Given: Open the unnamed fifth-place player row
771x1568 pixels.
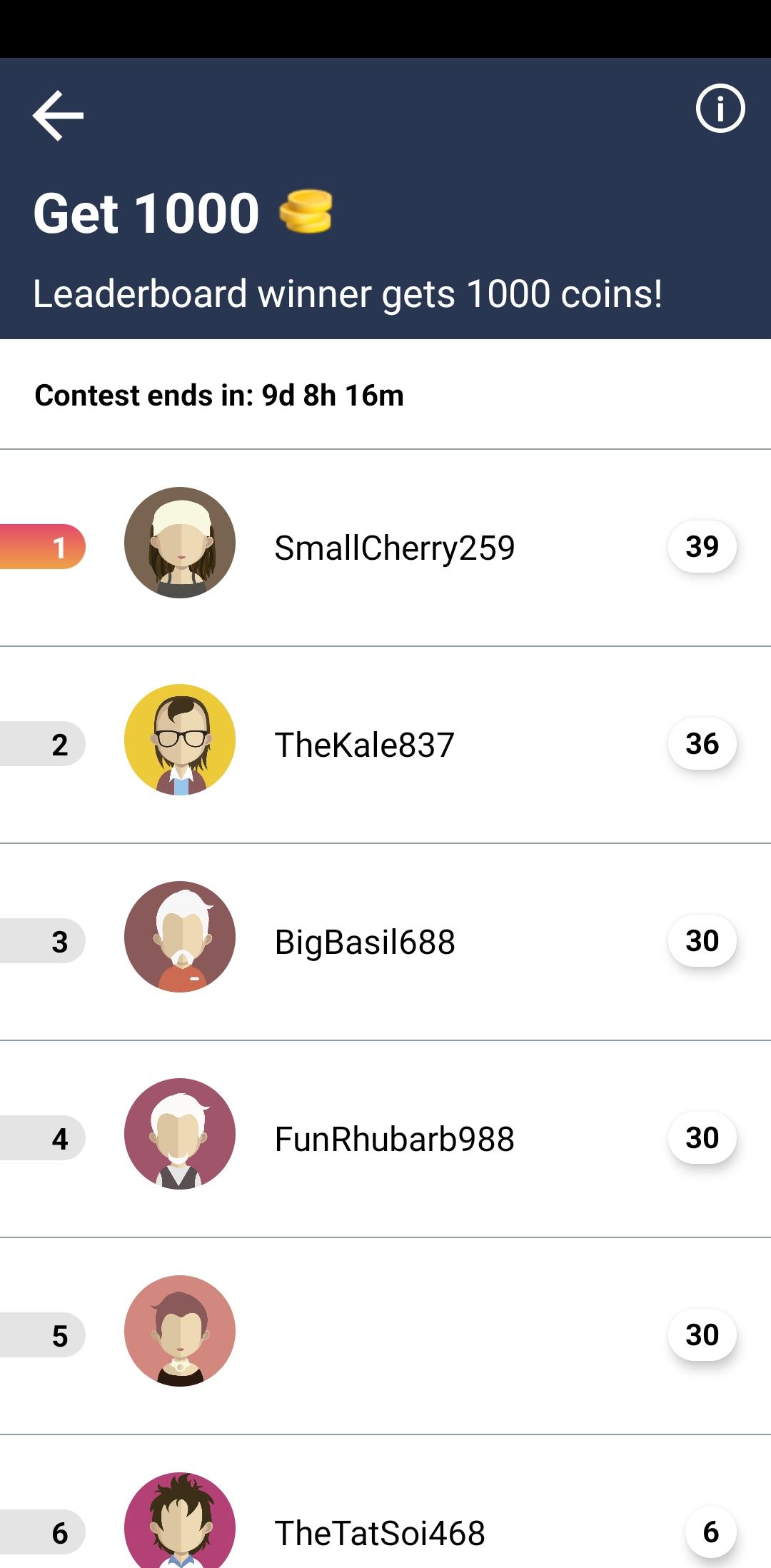Looking at the screenshot, I should click(385, 1336).
